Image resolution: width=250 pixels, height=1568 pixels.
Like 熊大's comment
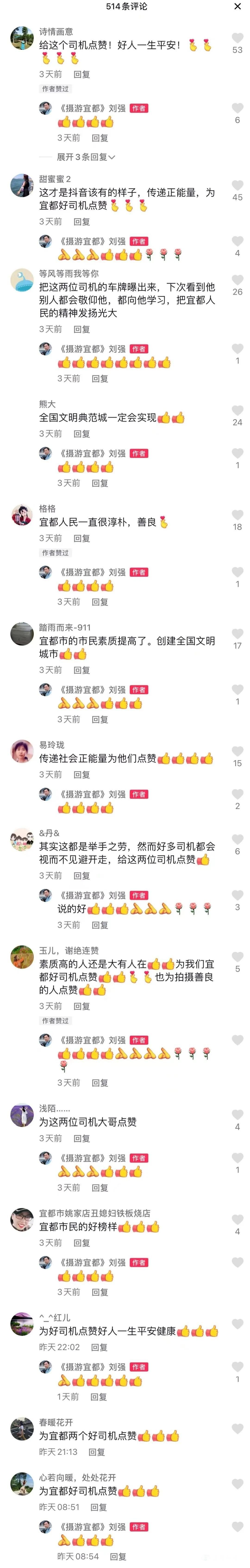[x=237, y=410]
